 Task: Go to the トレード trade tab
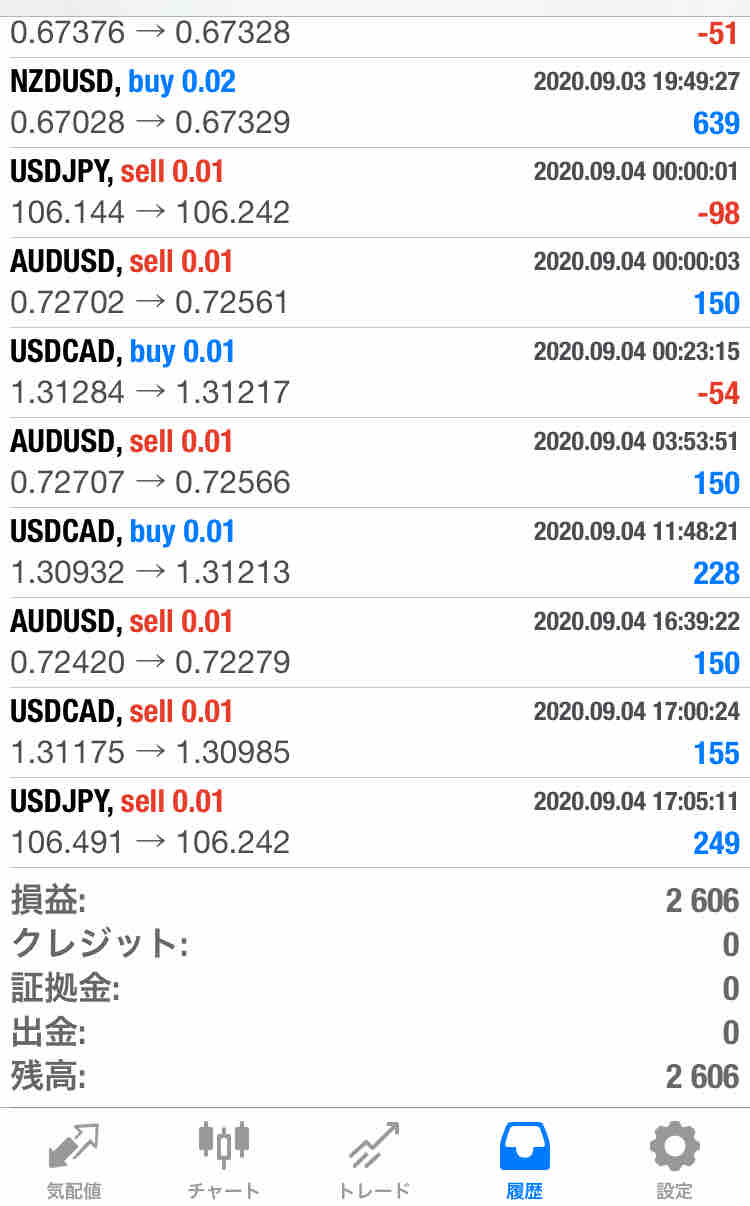(374, 1160)
